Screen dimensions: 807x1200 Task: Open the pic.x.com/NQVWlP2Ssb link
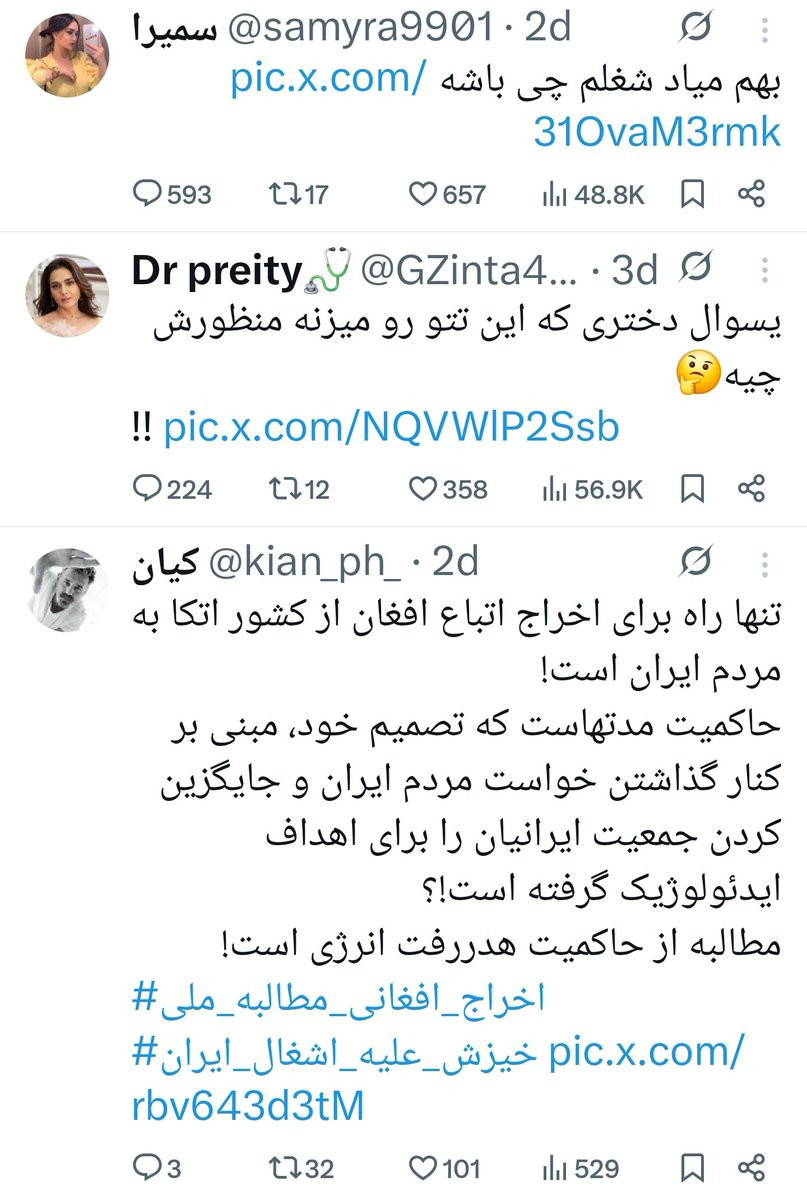click(391, 428)
